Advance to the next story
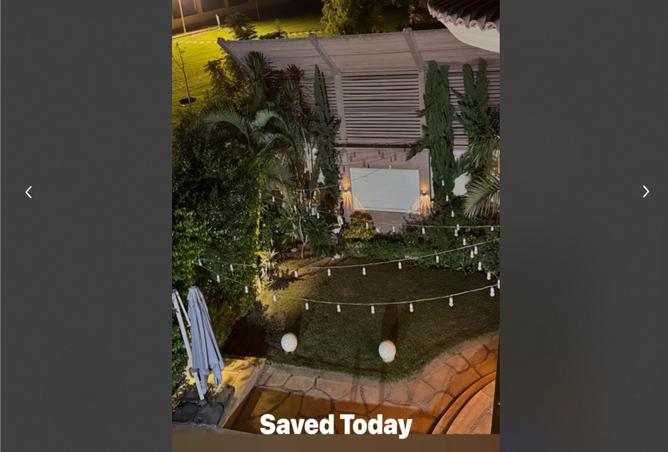This screenshot has width=668, height=452. [645, 192]
